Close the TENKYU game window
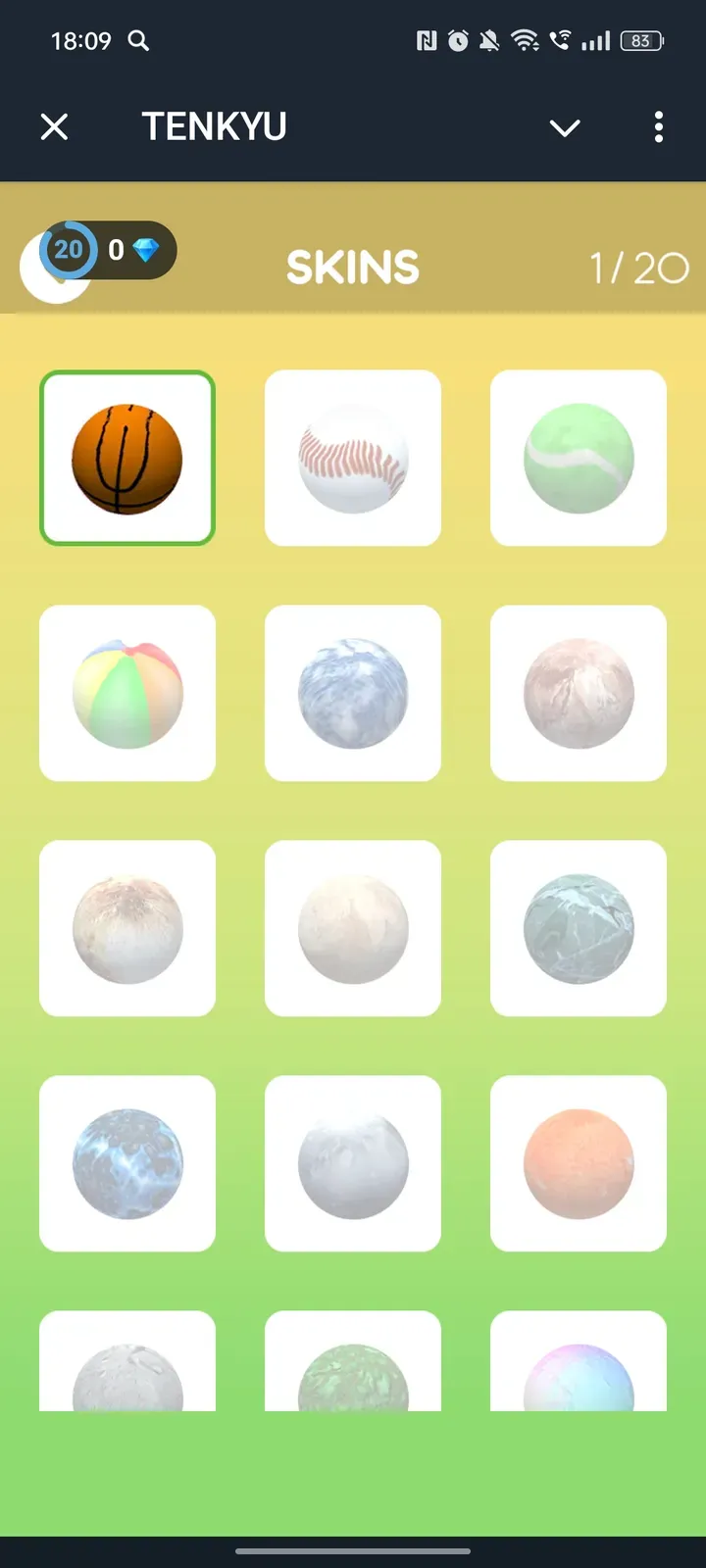The width and height of the screenshot is (706, 1568). (x=55, y=126)
